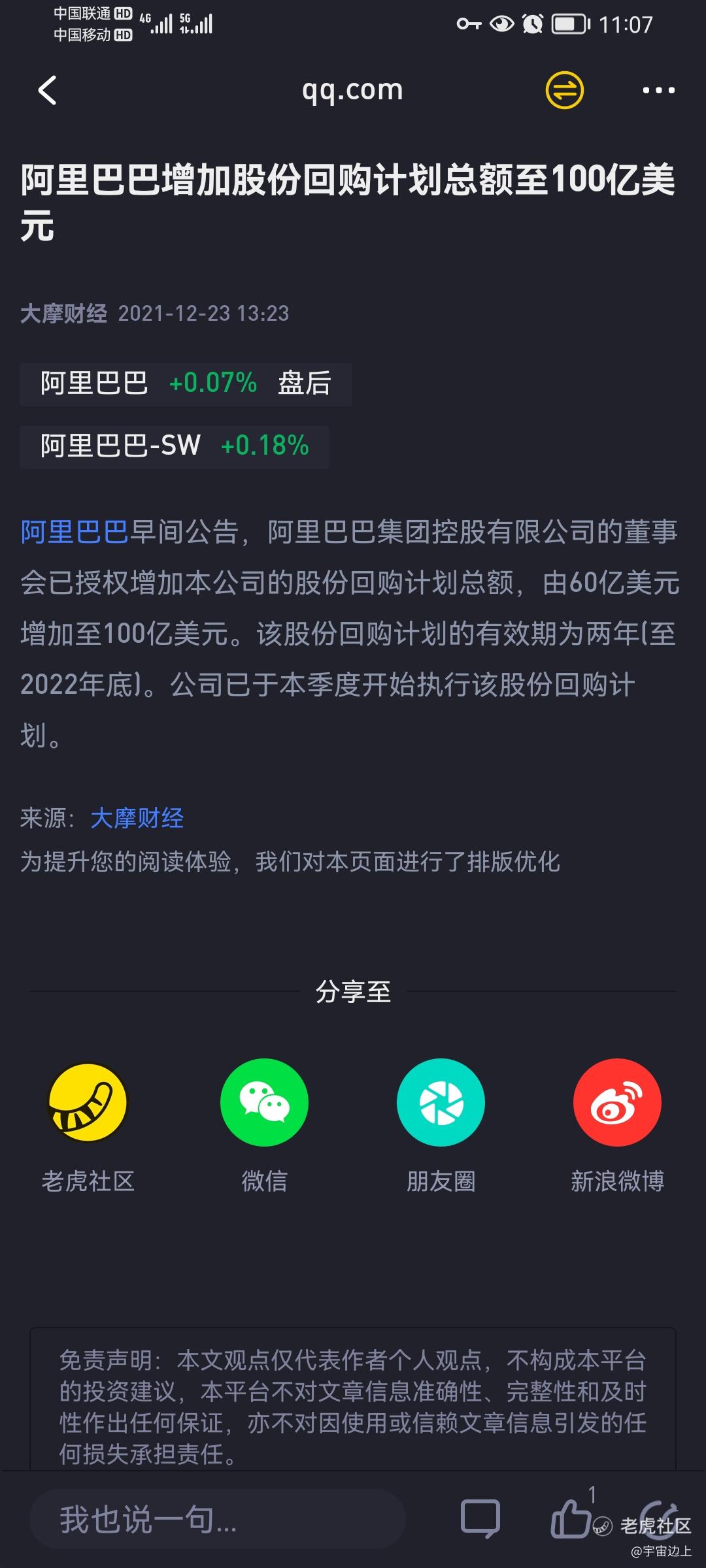Screen dimensions: 706x1568
Task: Open the 阿里巴巴-SW +0.18% stock chip
Action: click(x=174, y=447)
